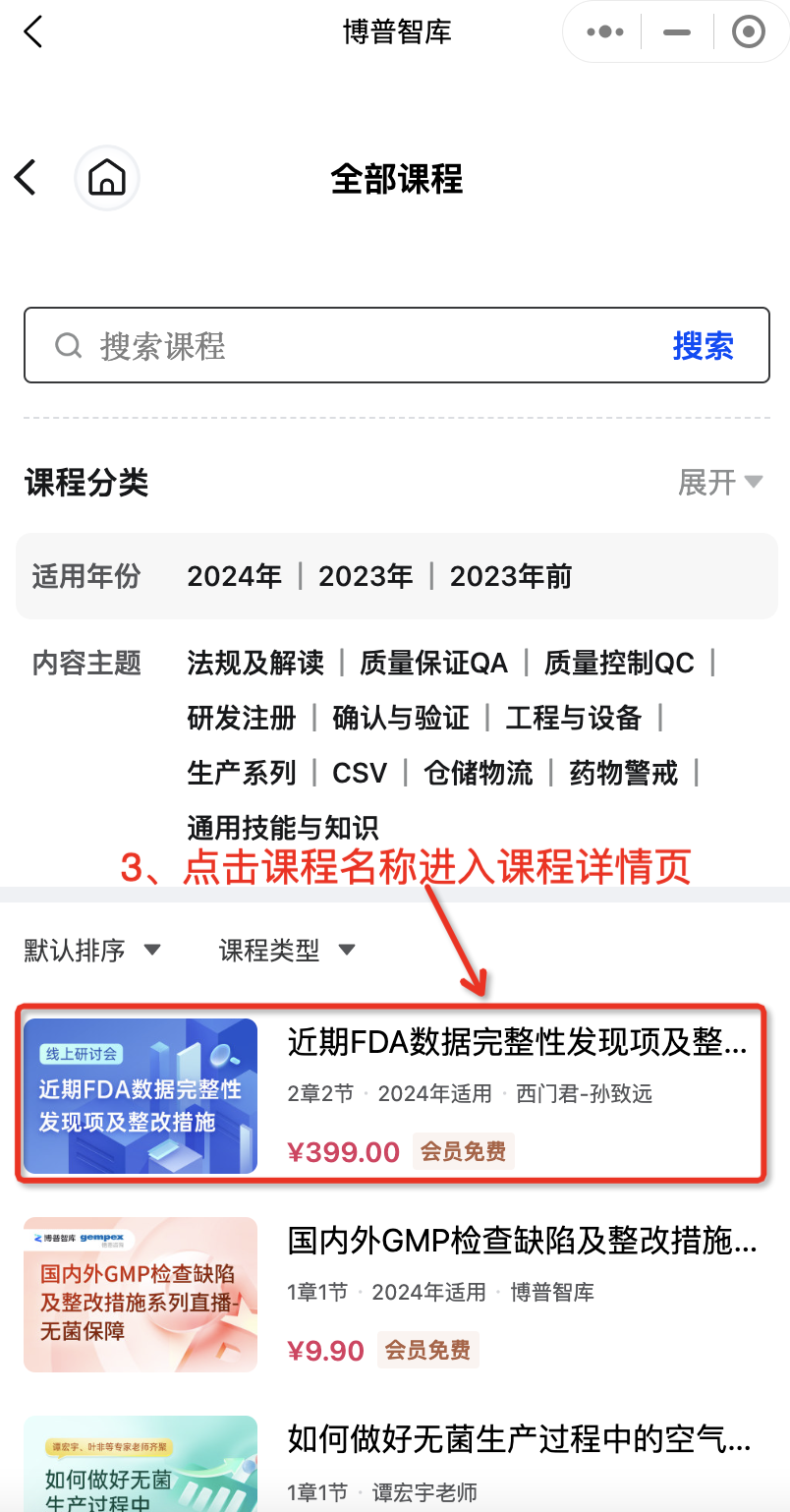The height and width of the screenshot is (1512, 790).
Task: Open the 课程类型 dropdown
Action: point(286,950)
